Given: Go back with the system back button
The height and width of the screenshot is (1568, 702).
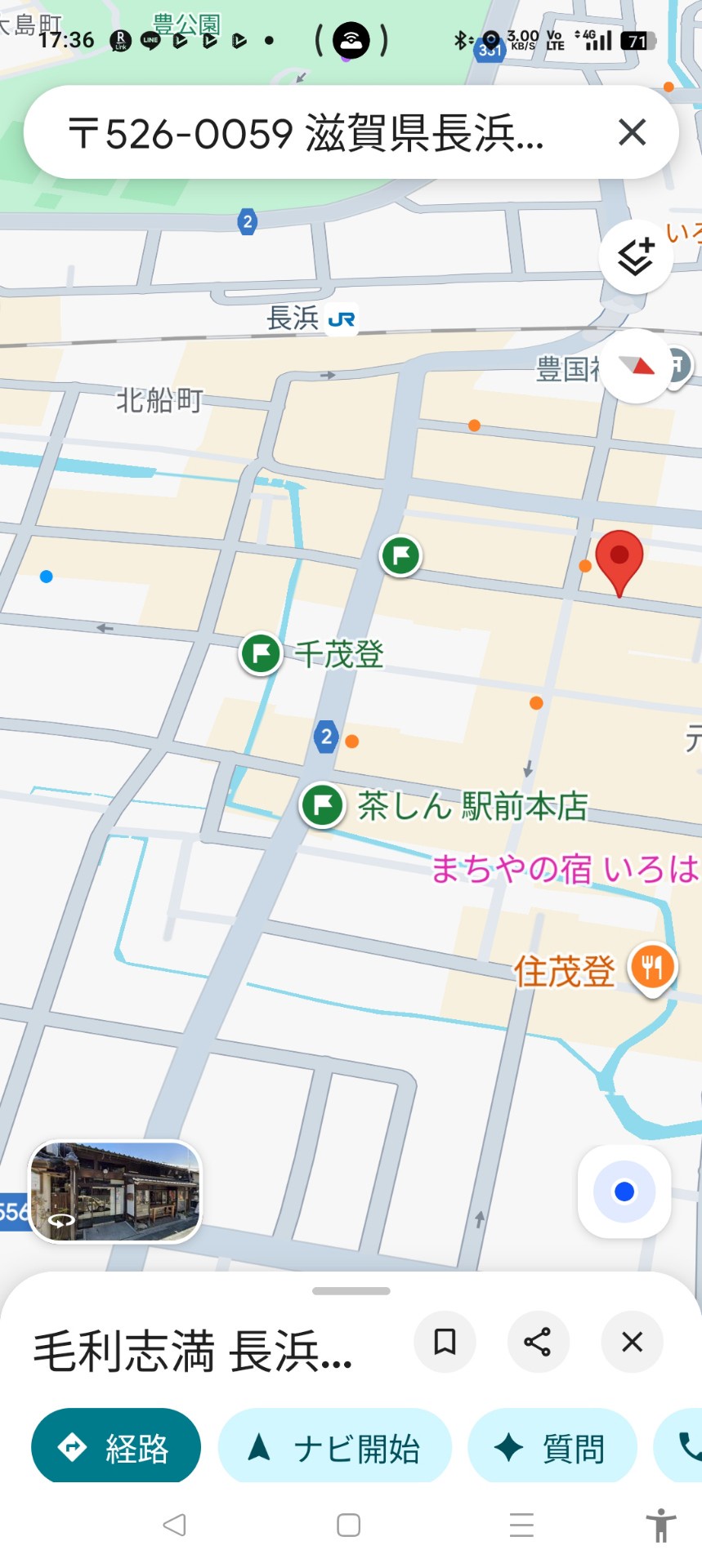Looking at the screenshot, I should point(174,1525).
